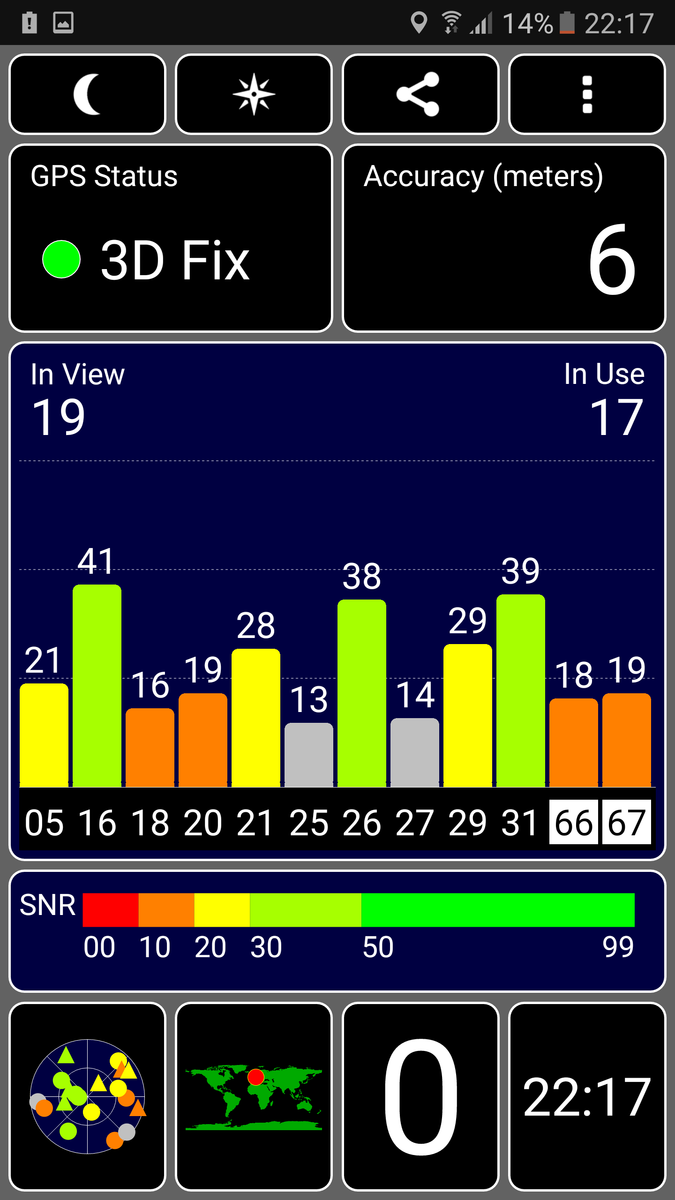Open the satellite sky view tile

pyautogui.click(x=88, y=1096)
